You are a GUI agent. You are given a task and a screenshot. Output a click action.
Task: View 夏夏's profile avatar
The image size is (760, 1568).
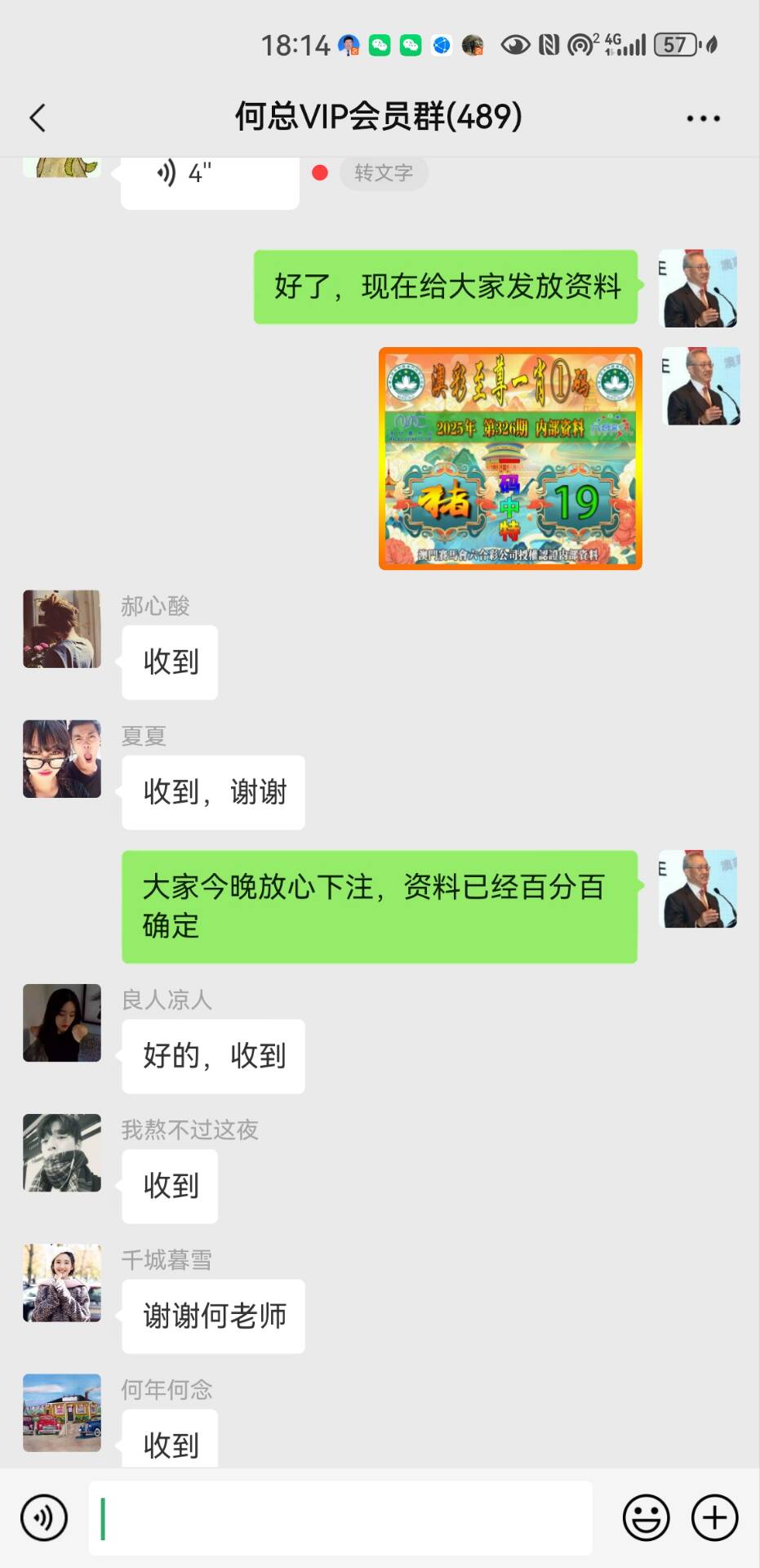coord(62,759)
